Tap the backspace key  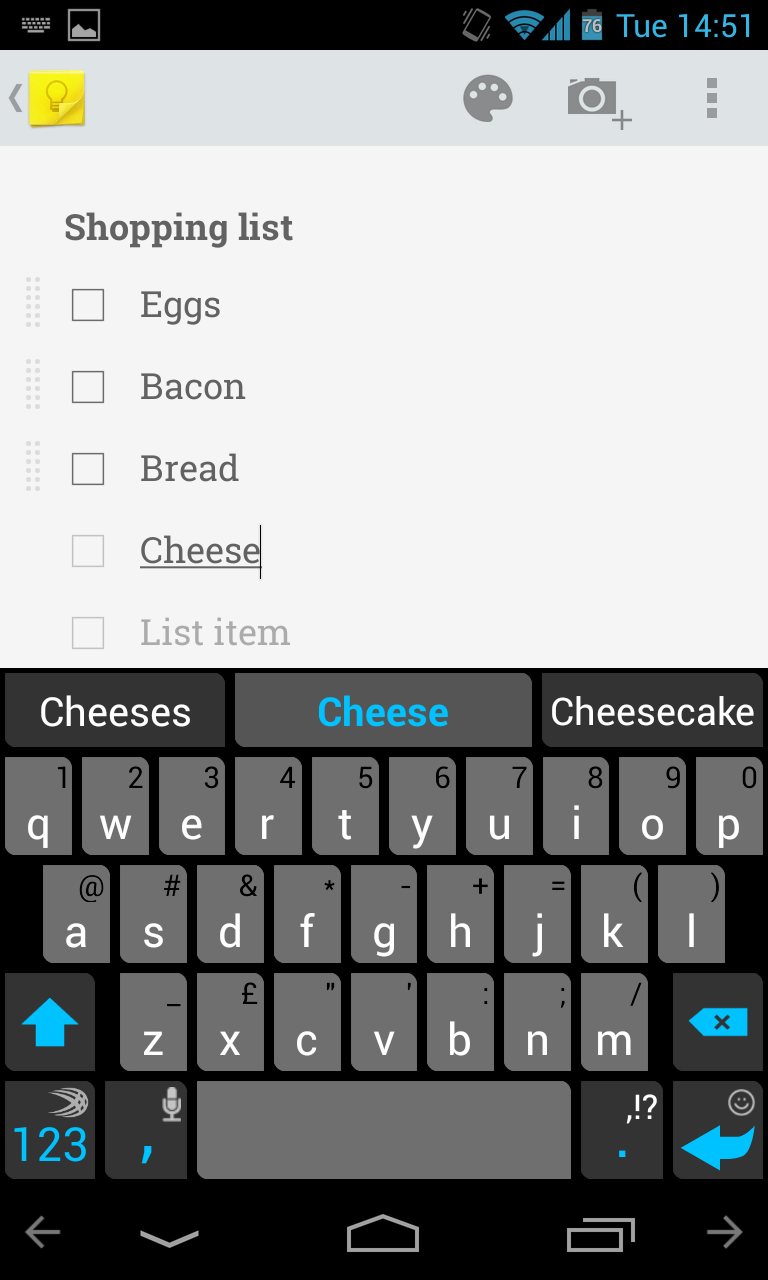click(x=718, y=1022)
